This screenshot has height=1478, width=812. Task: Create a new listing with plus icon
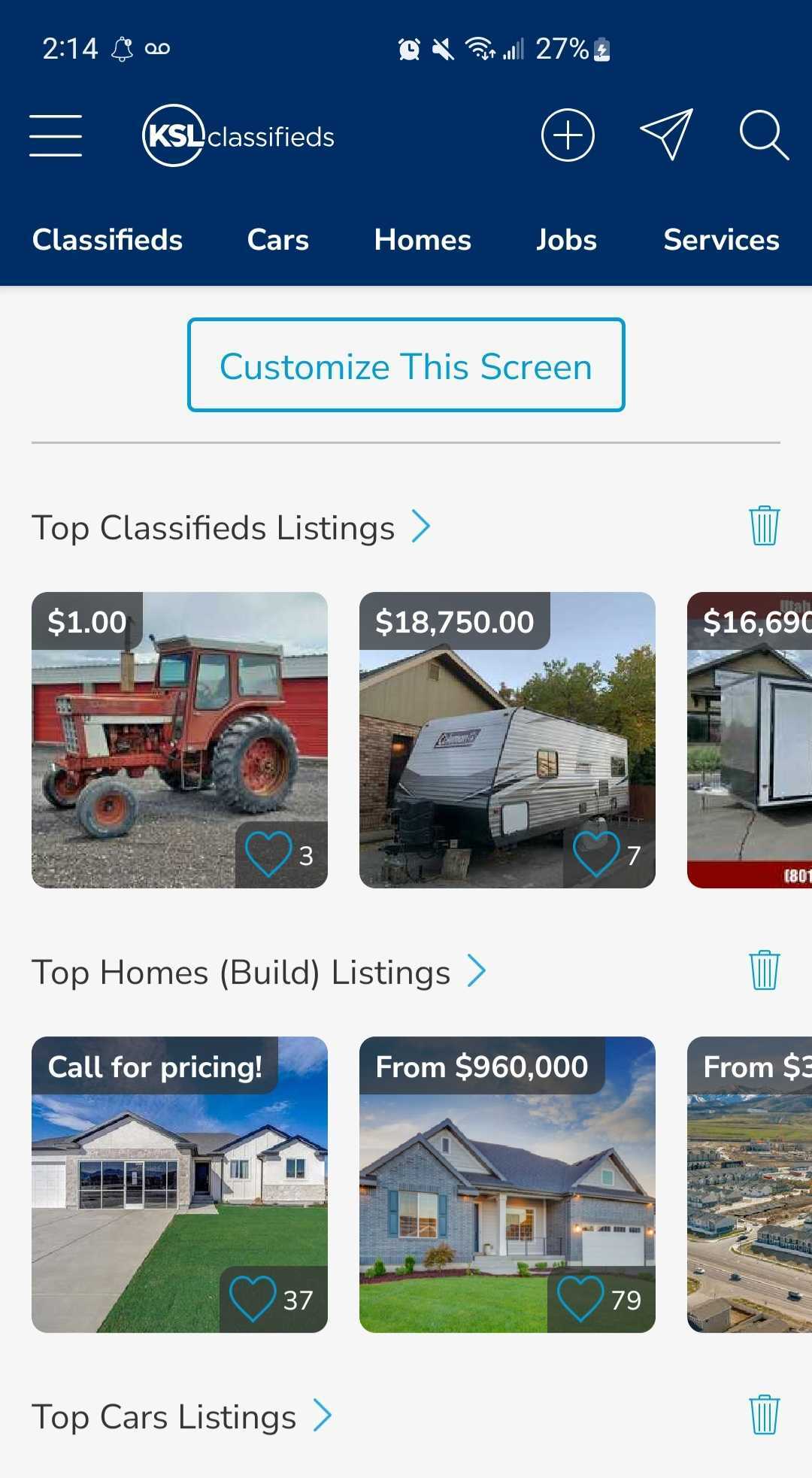pyautogui.click(x=568, y=136)
